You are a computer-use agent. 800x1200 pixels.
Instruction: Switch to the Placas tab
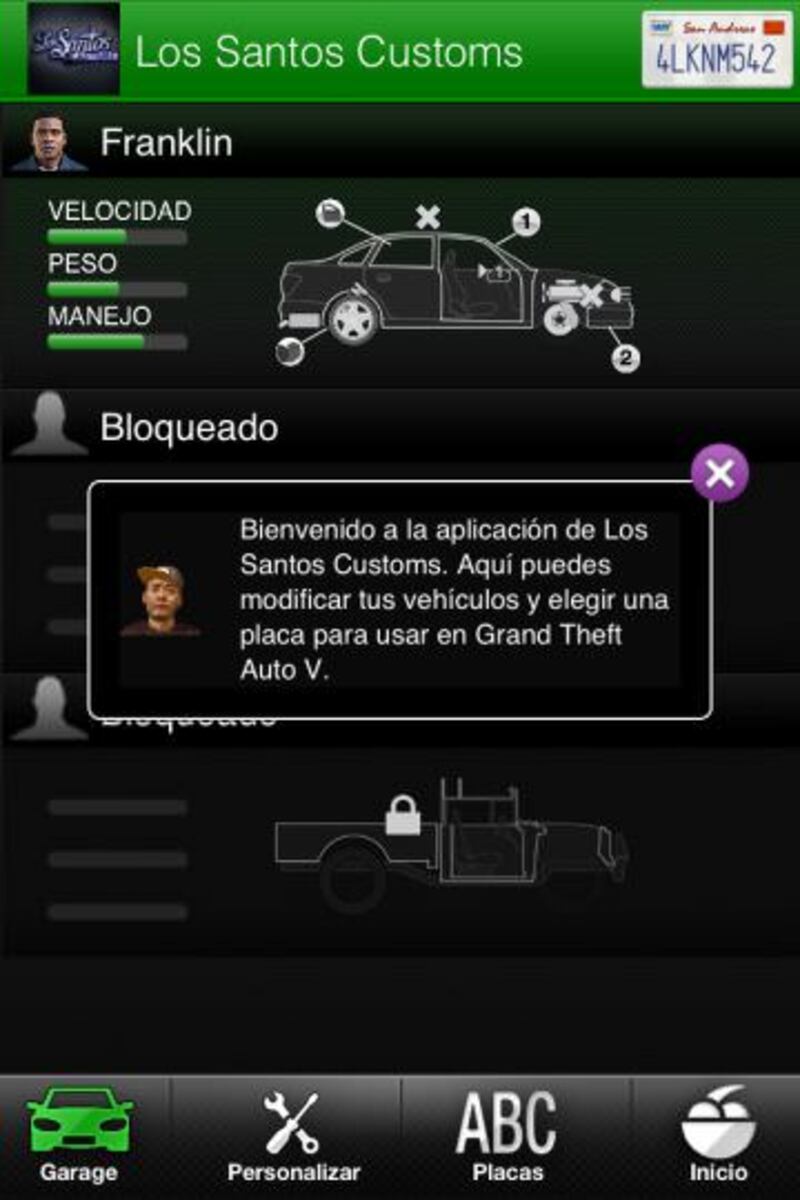click(x=507, y=1137)
